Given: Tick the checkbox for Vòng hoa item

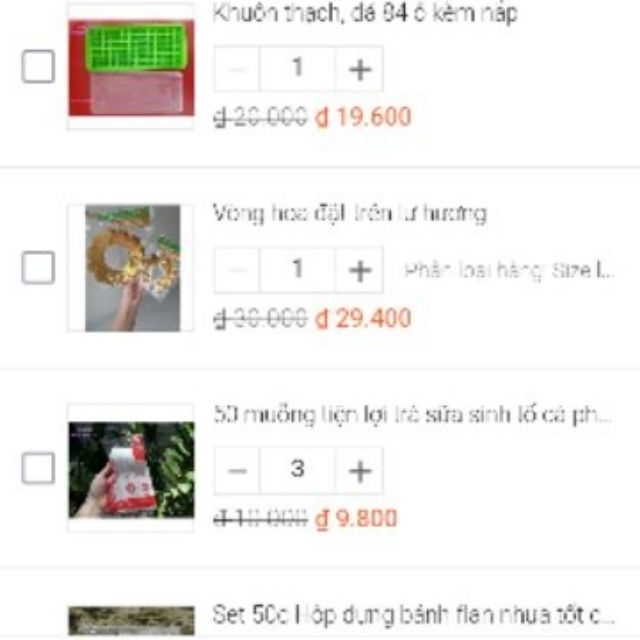Looking at the screenshot, I should [38, 267].
